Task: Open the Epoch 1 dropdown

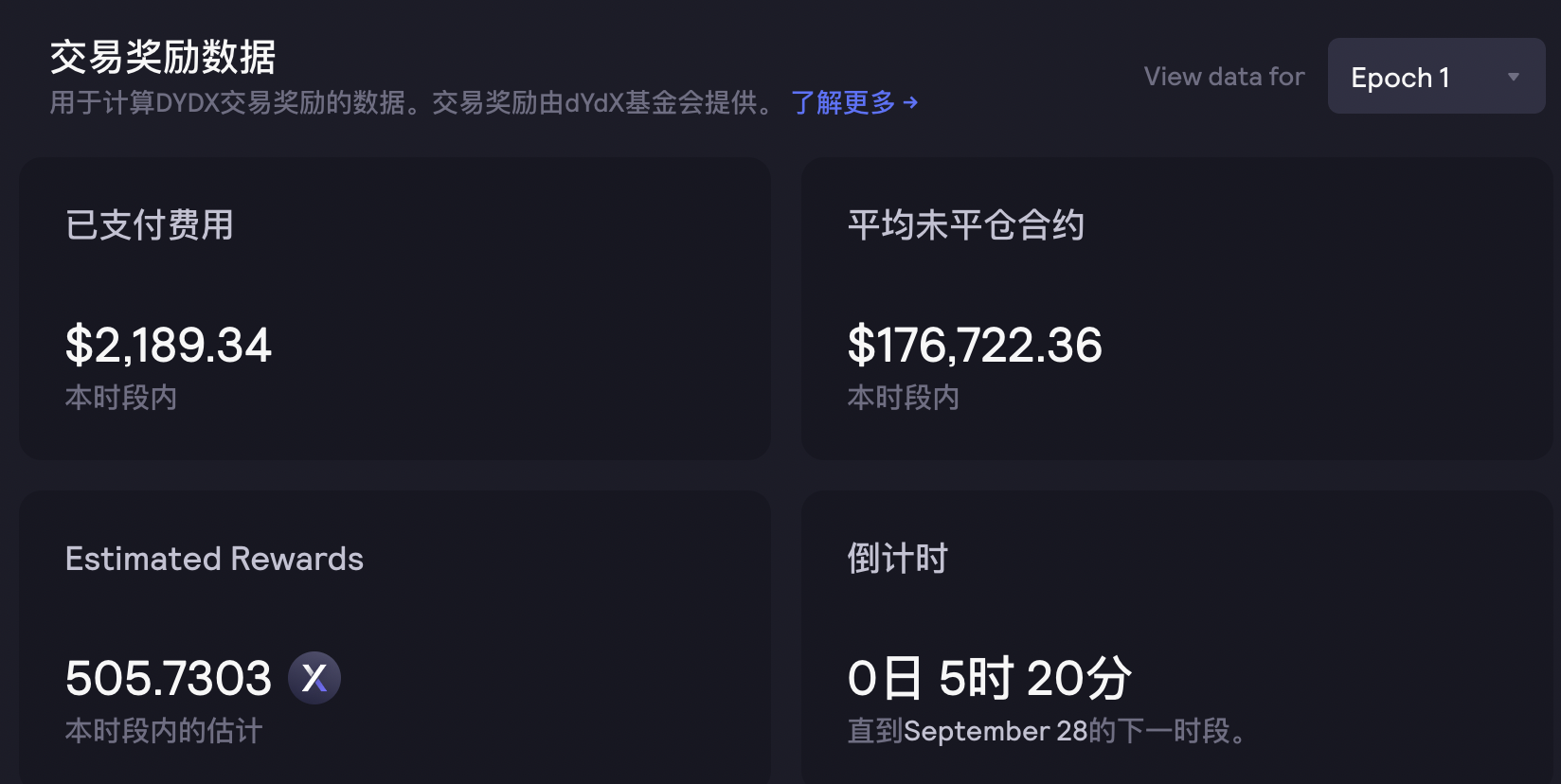Action: [x=1435, y=77]
